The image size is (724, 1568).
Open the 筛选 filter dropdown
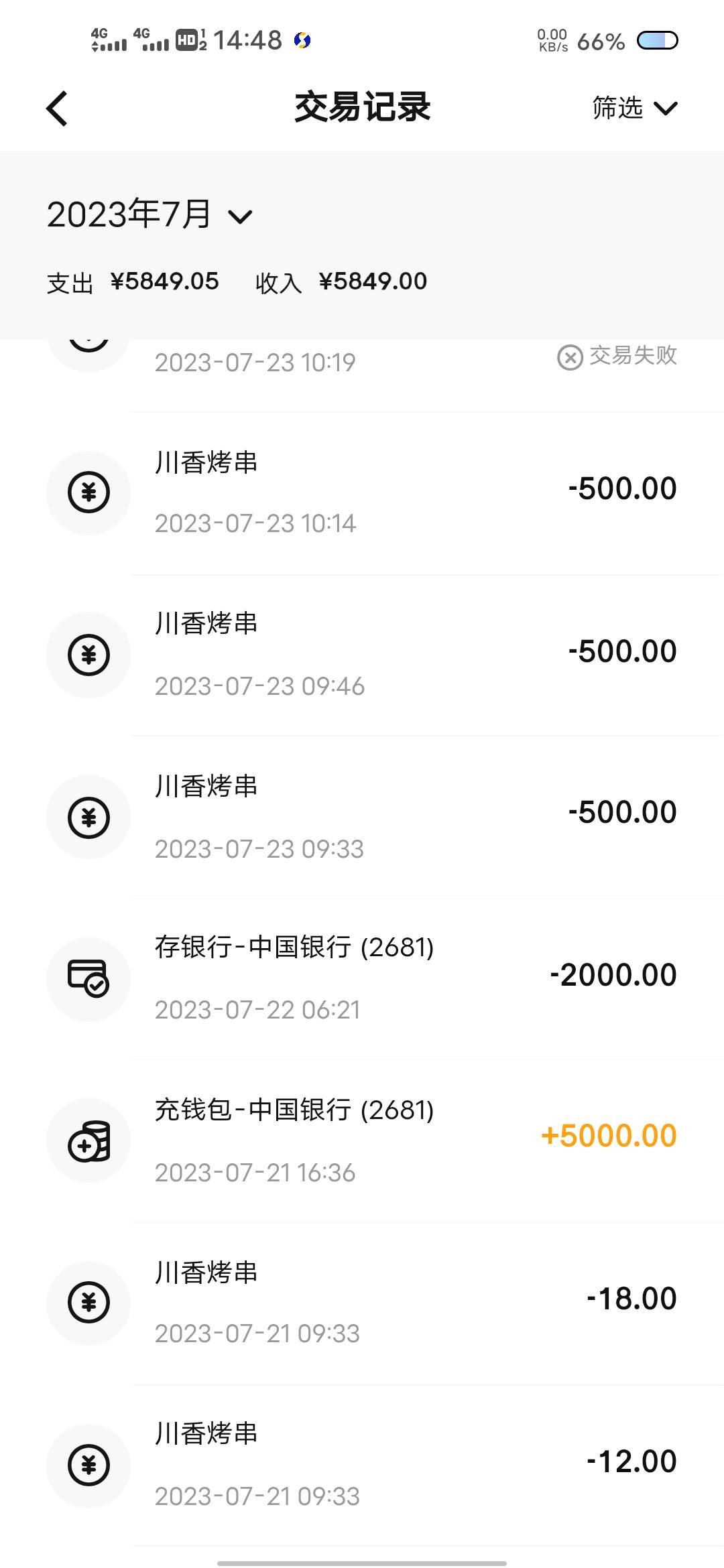point(635,108)
